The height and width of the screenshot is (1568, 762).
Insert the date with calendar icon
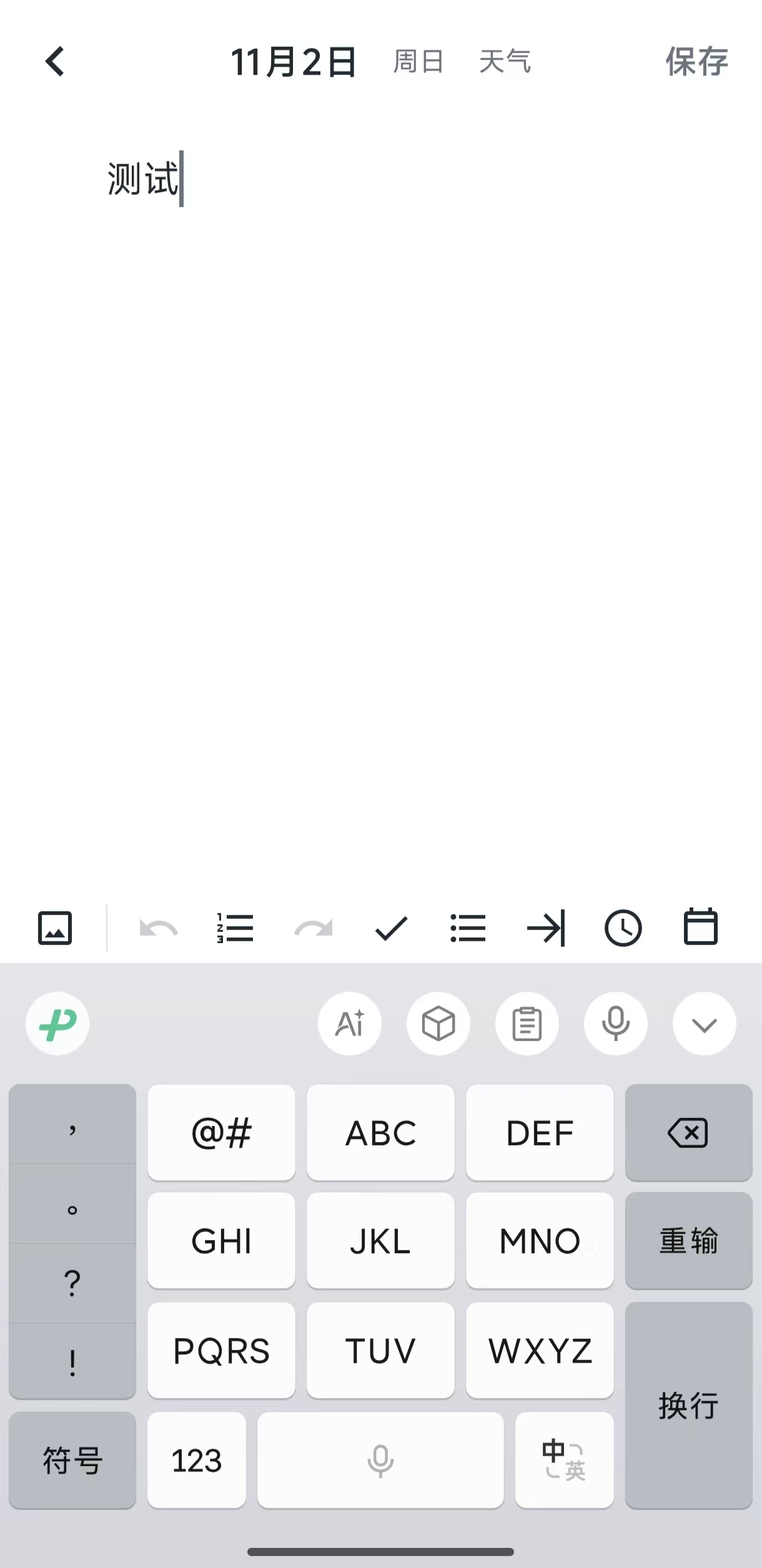(700, 928)
